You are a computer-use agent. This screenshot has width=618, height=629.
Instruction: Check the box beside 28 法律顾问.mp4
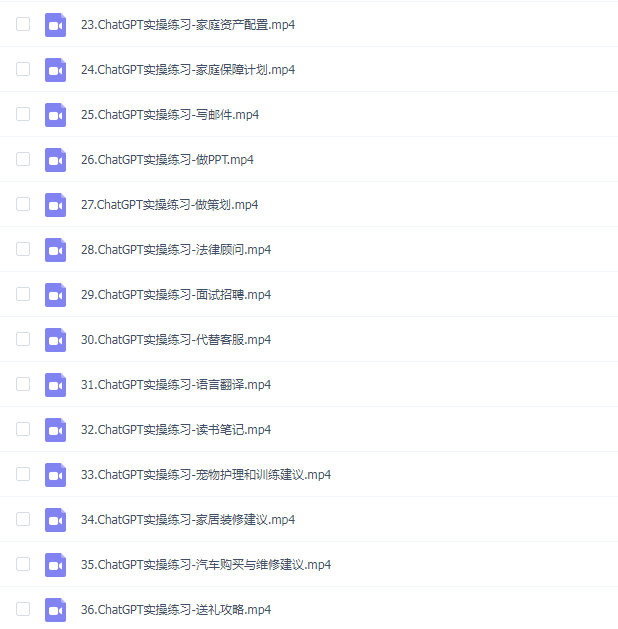[23, 249]
